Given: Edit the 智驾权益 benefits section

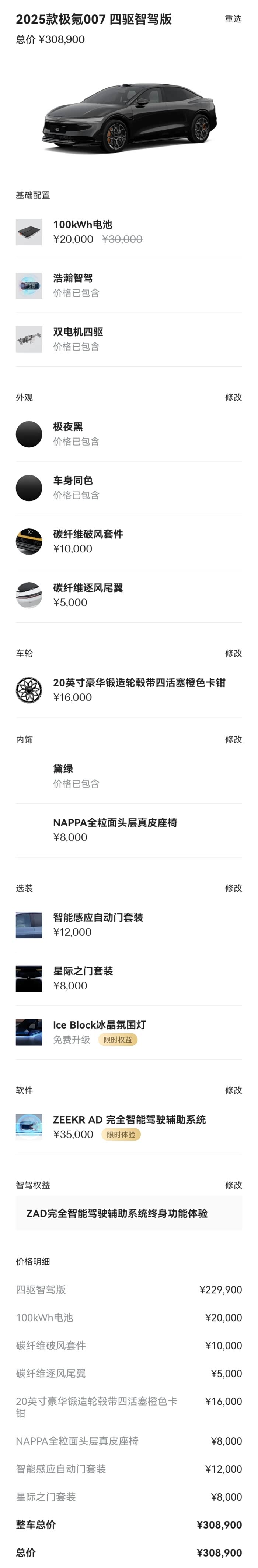Looking at the screenshot, I should coord(233,1185).
